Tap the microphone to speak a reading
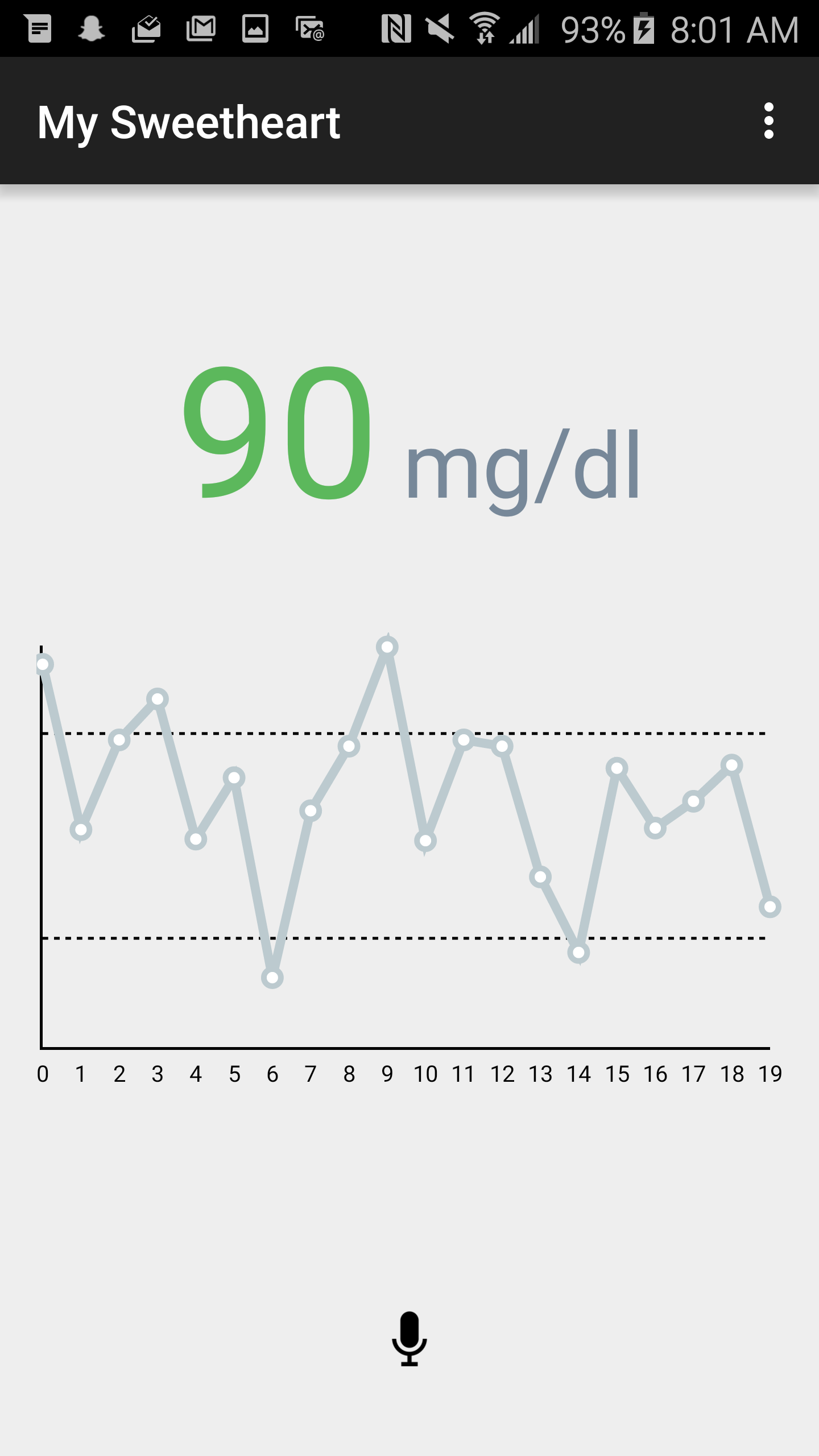This screenshot has height=1456, width=819. [x=409, y=1338]
